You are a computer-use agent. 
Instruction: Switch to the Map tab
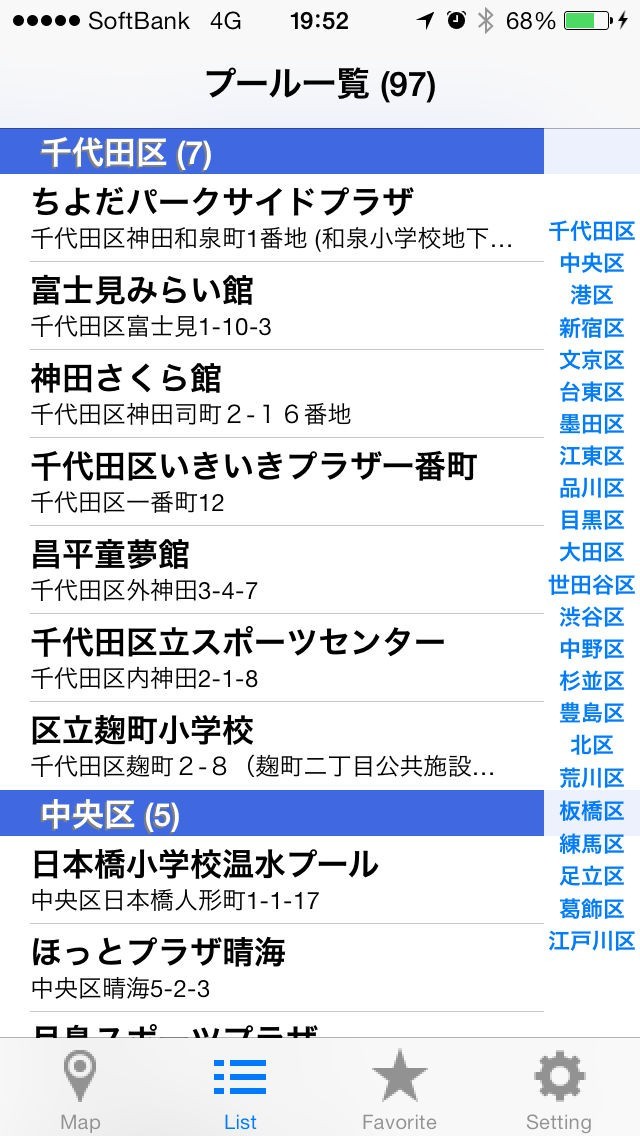point(80,1088)
